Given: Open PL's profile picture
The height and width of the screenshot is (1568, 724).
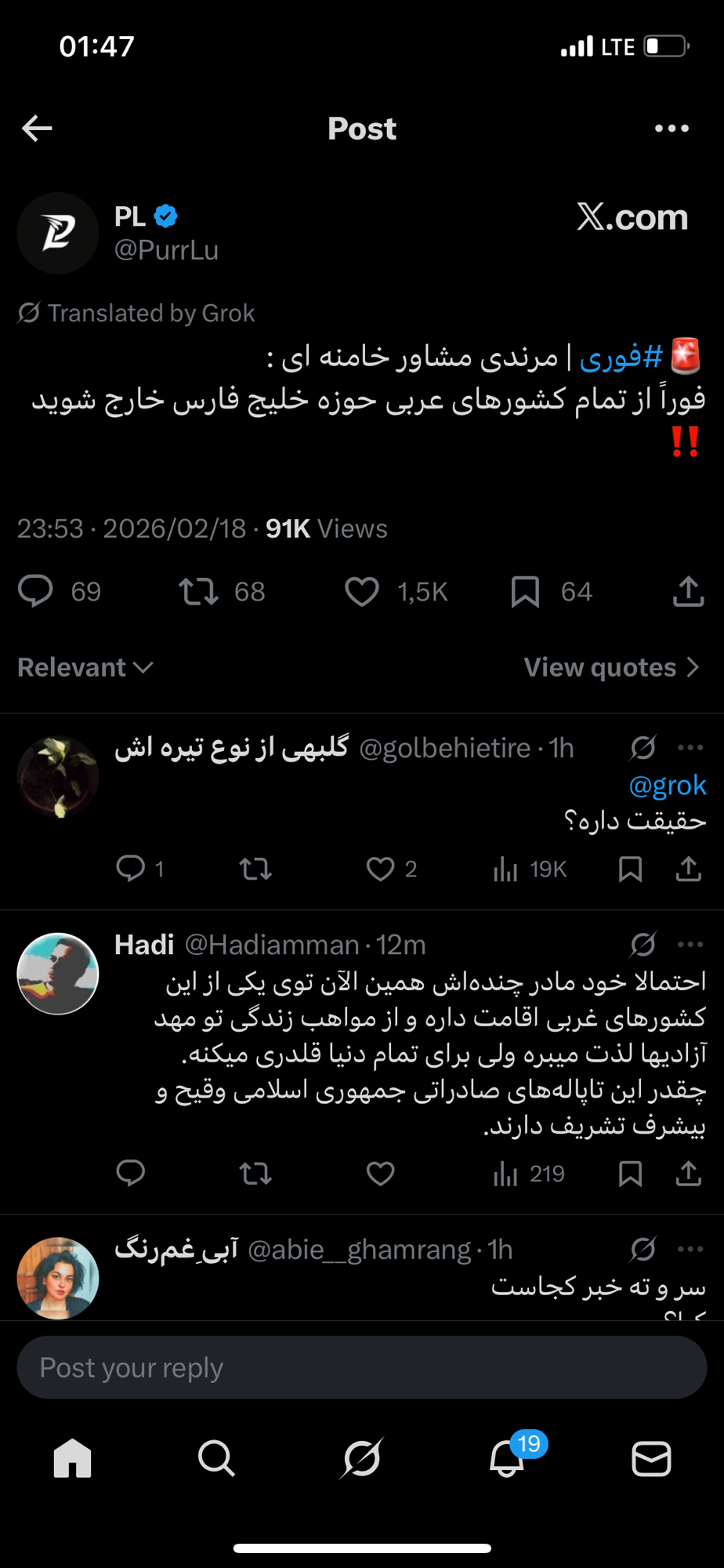Looking at the screenshot, I should coord(58,233).
